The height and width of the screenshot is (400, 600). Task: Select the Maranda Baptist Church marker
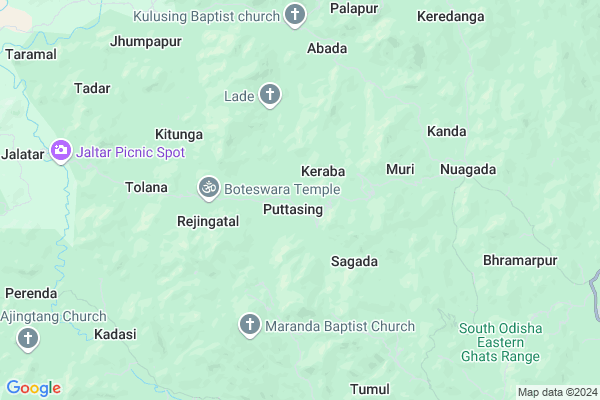(250, 324)
